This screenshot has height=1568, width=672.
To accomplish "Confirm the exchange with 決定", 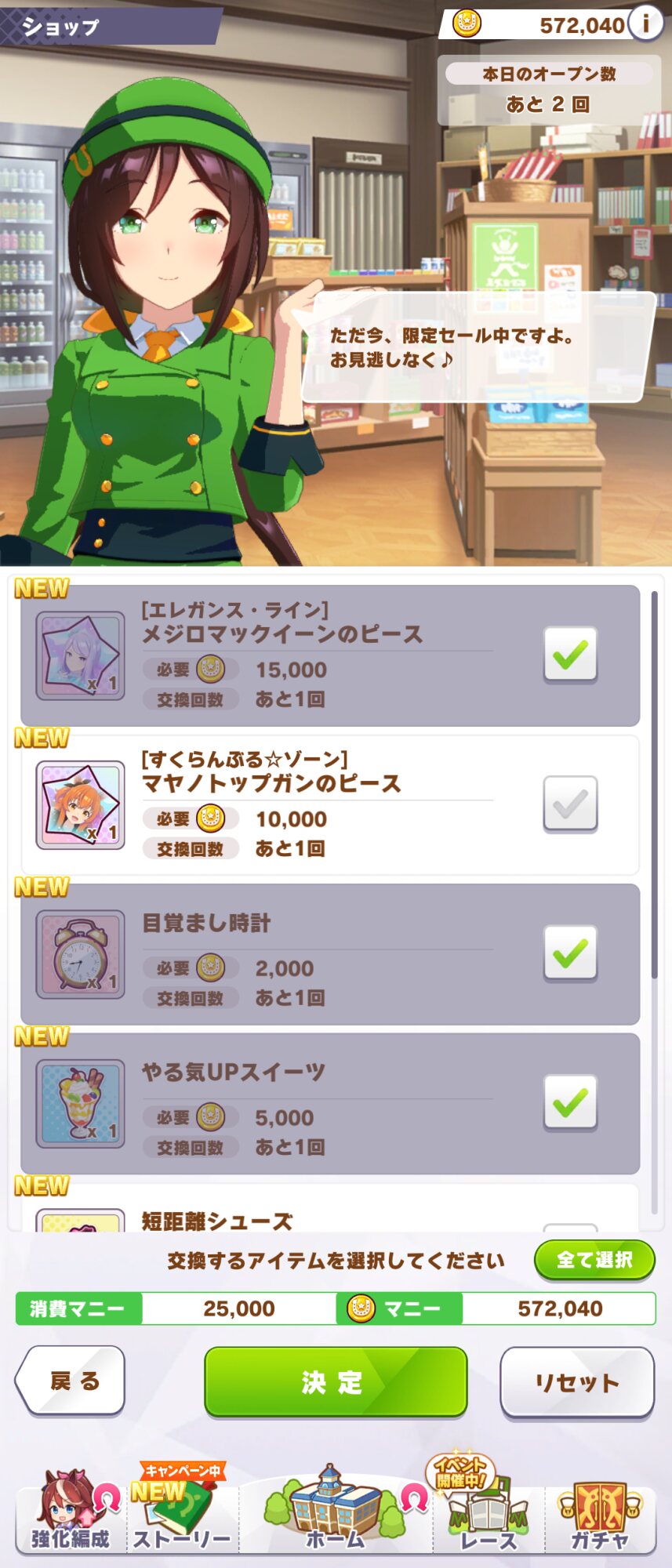I will [336, 1381].
